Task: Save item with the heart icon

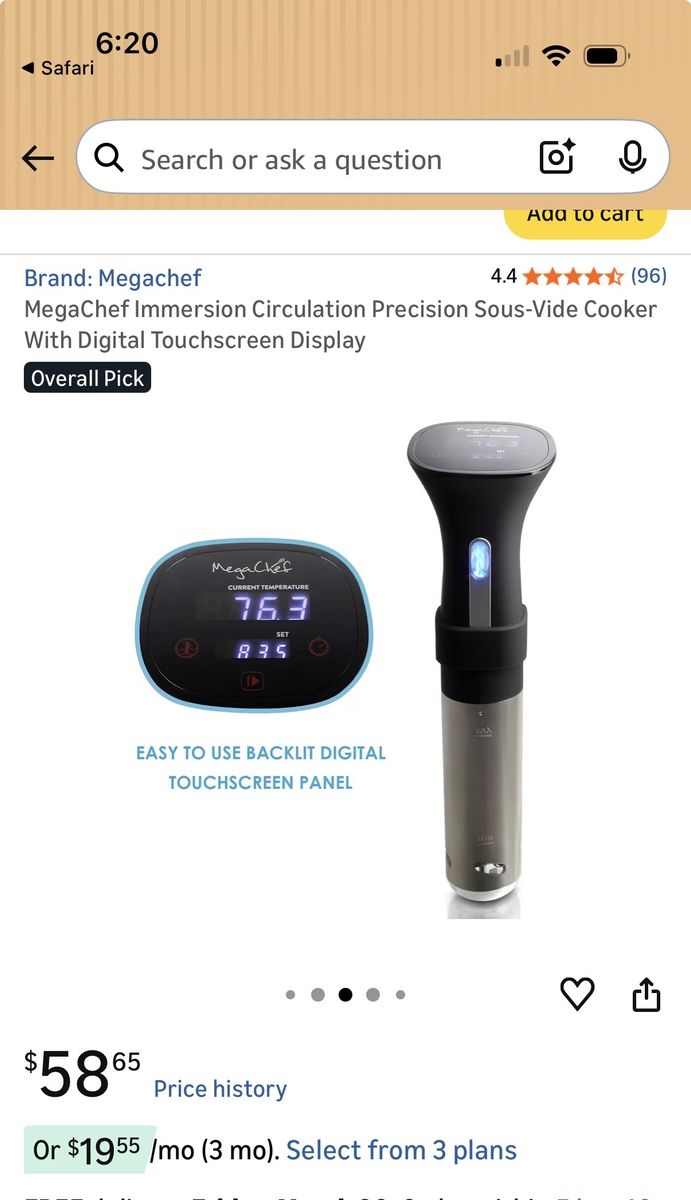Action: 577,993
